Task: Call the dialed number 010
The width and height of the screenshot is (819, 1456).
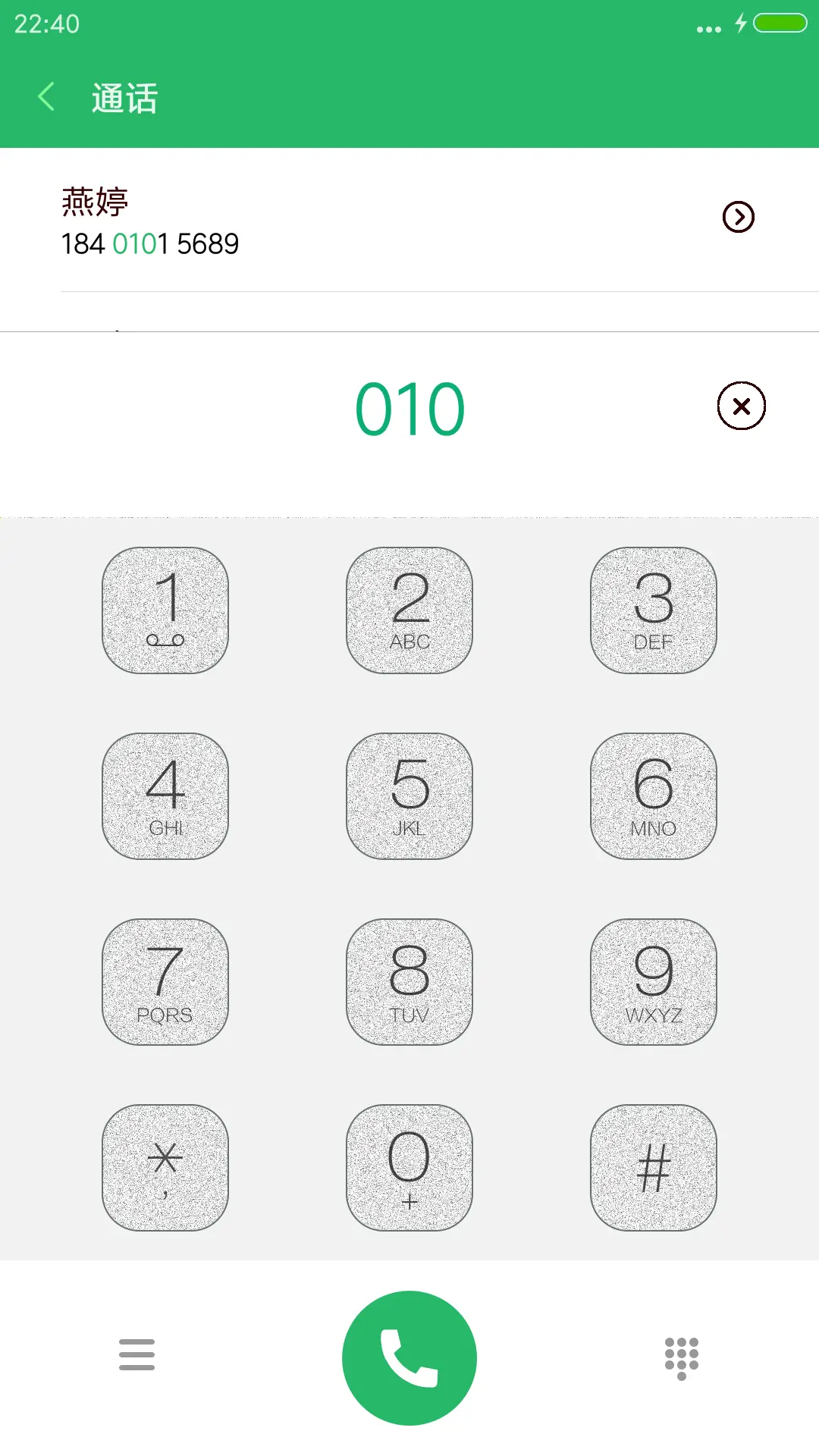Action: point(409,1357)
